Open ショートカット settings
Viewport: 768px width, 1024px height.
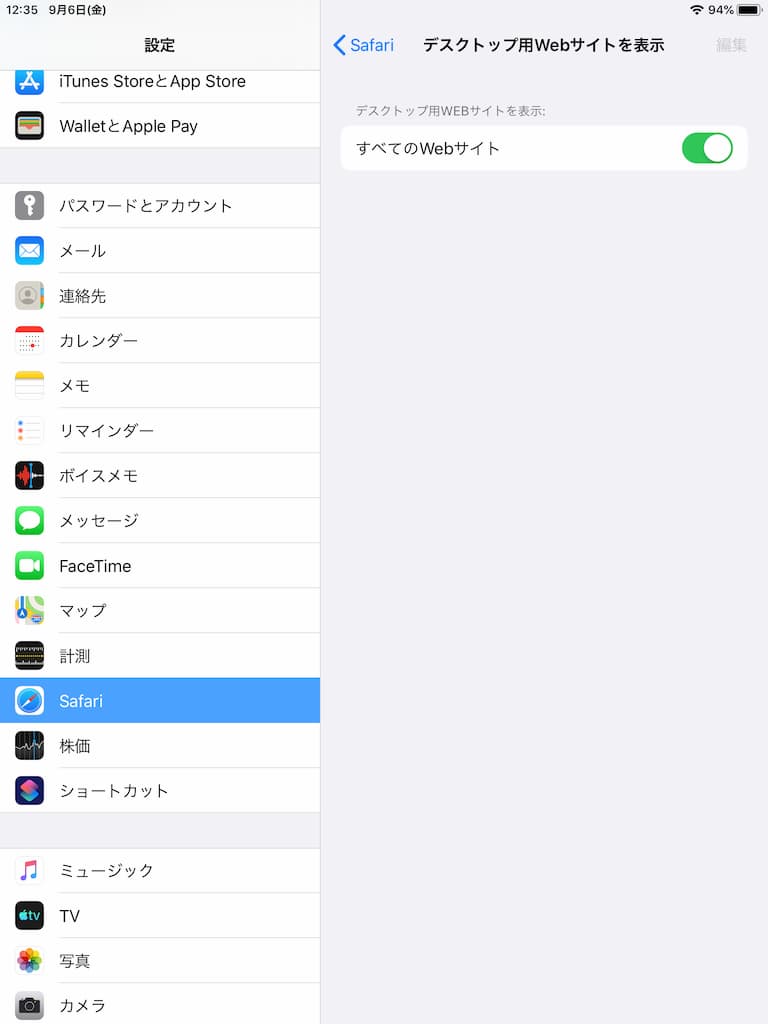click(x=160, y=791)
